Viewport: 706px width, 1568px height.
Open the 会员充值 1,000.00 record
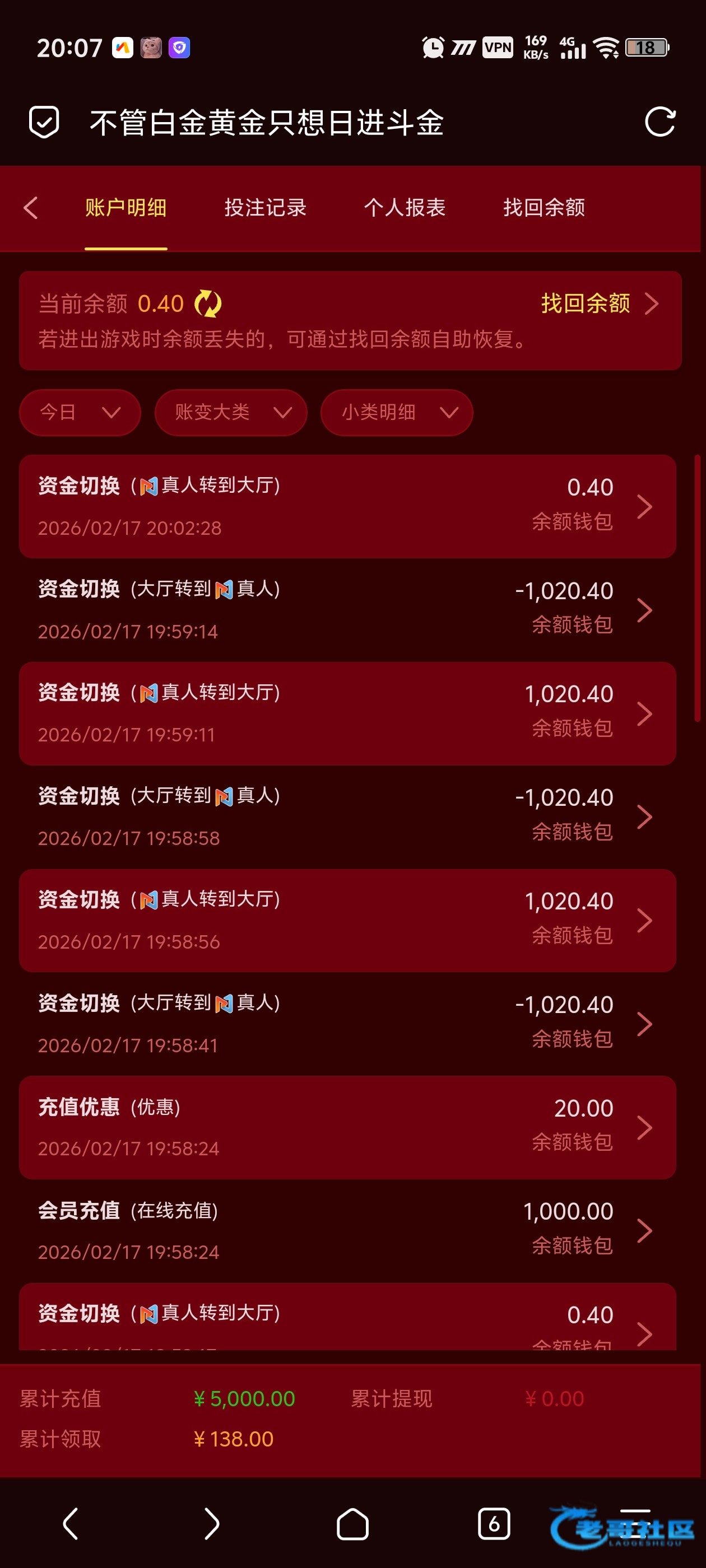[x=347, y=1231]
